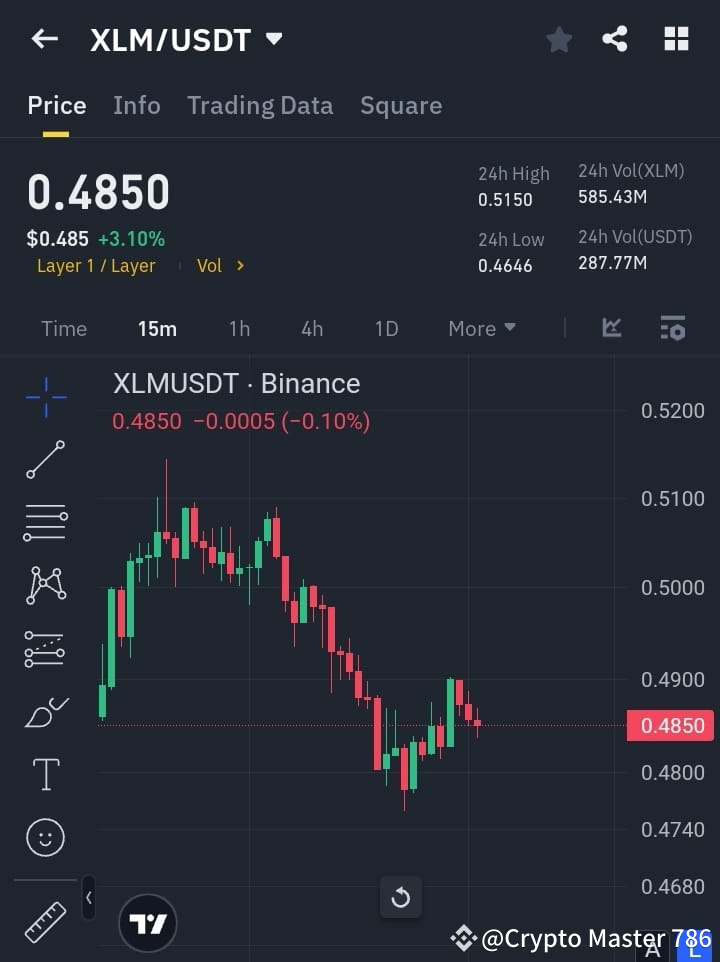Select the text annotation tool
This screenshot has width=720, height=962.
(x=45, y=774)
